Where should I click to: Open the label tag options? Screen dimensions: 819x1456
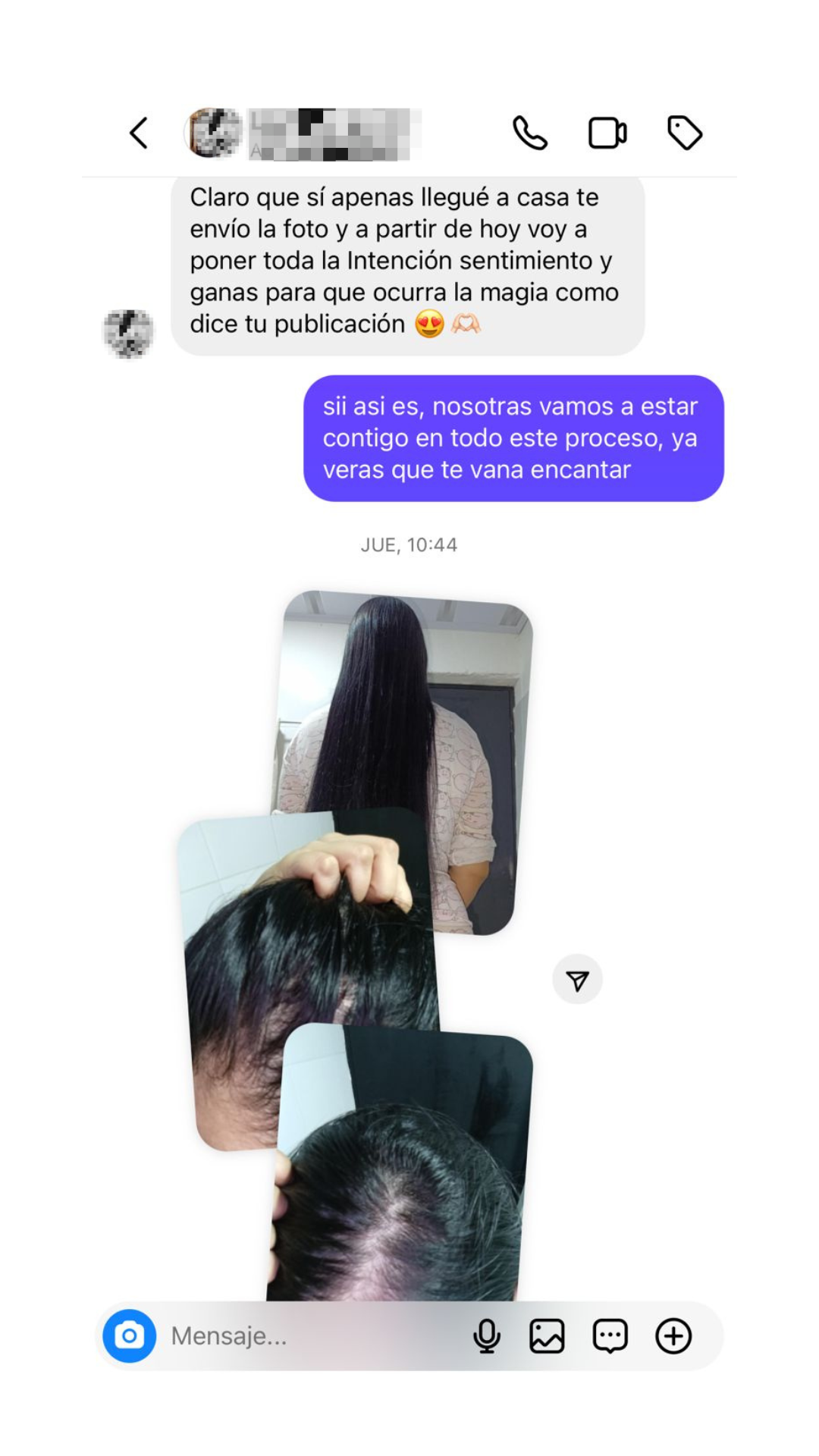pyautogui.click(x=685, y=133)
